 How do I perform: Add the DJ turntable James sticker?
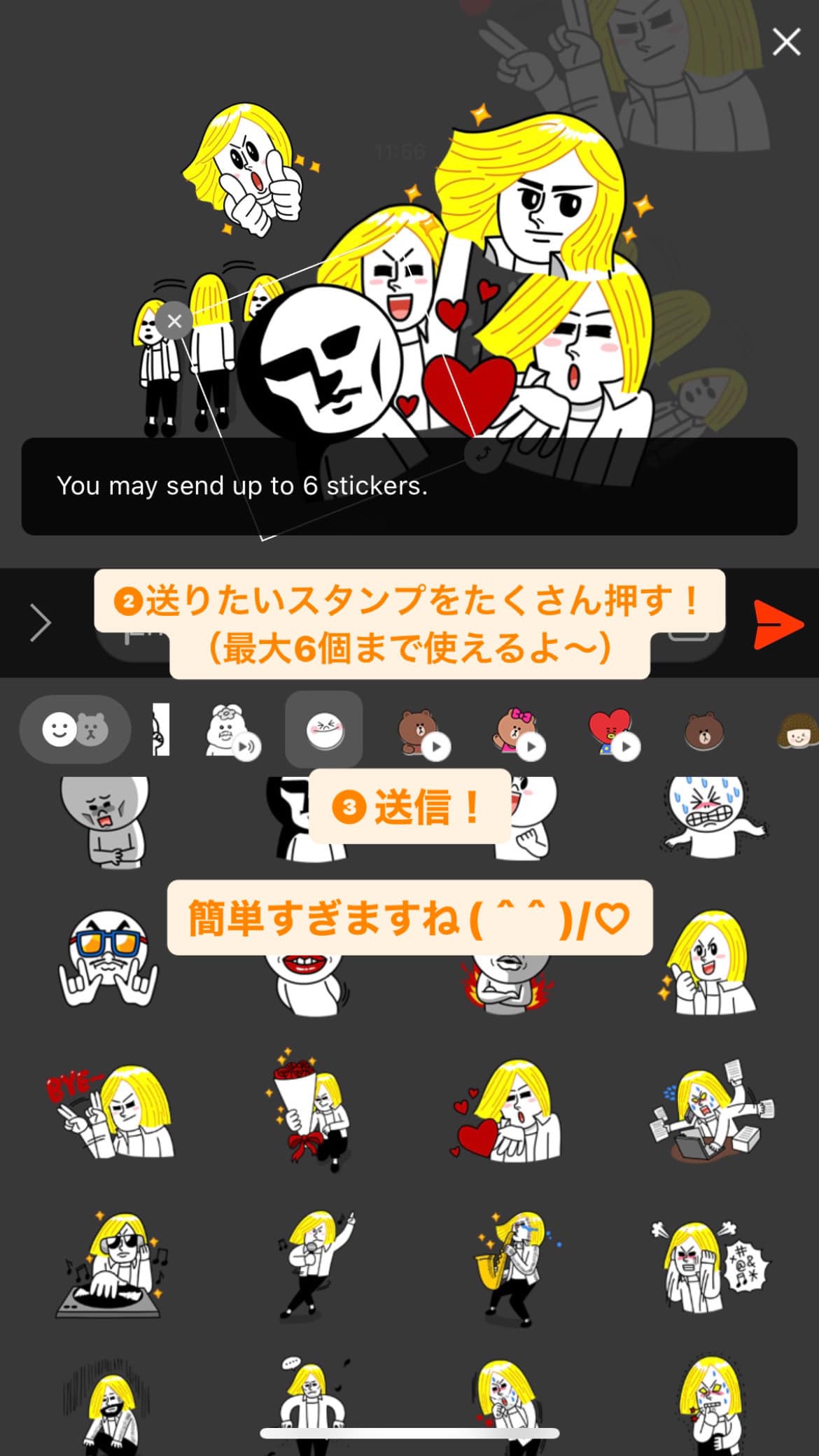point(112,1266)
